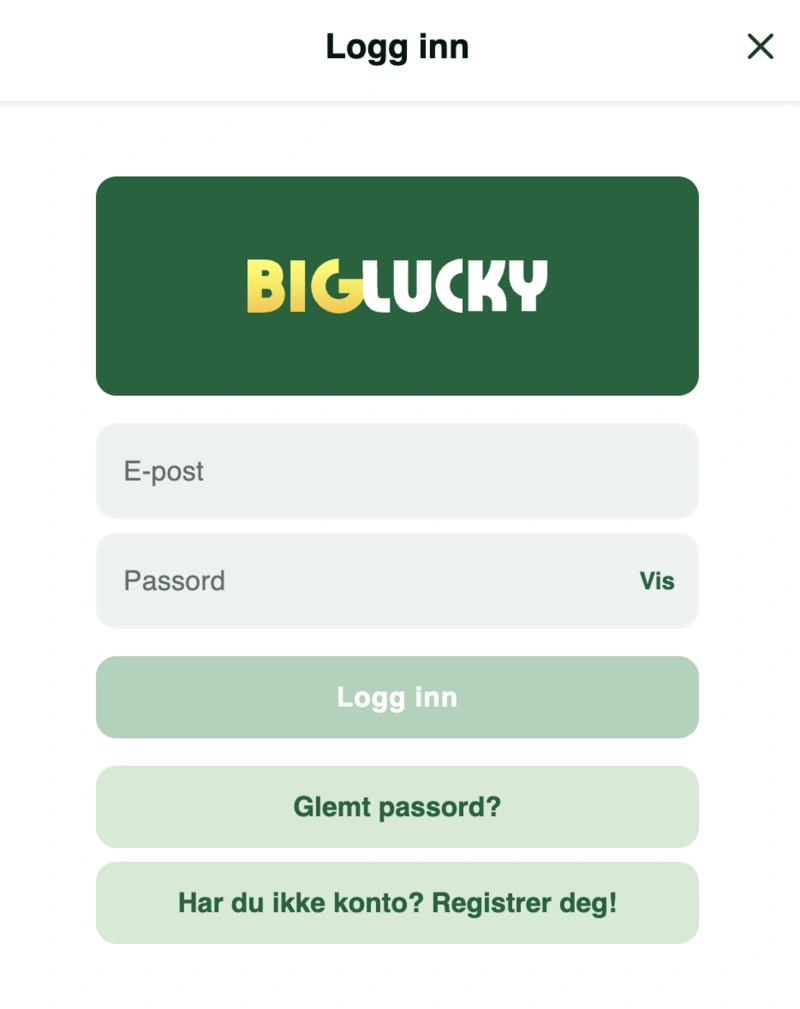Image resolution: width=800 pixels, height=1009 pixels.
Task: Click the Passord placeholder text
Action: 174,581
